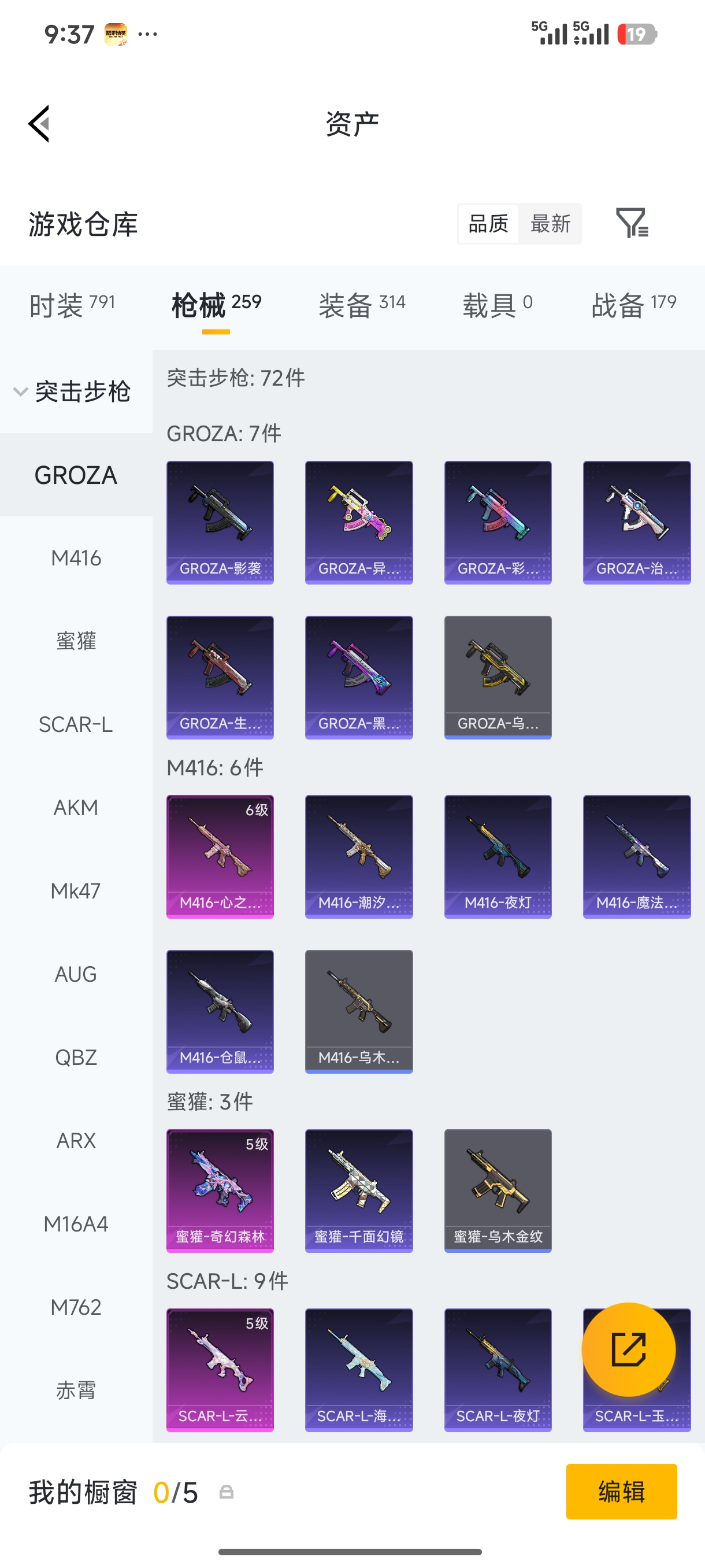Jump to 蜜獾 in the side list
705x1568 pixels.
click(76, 641)
